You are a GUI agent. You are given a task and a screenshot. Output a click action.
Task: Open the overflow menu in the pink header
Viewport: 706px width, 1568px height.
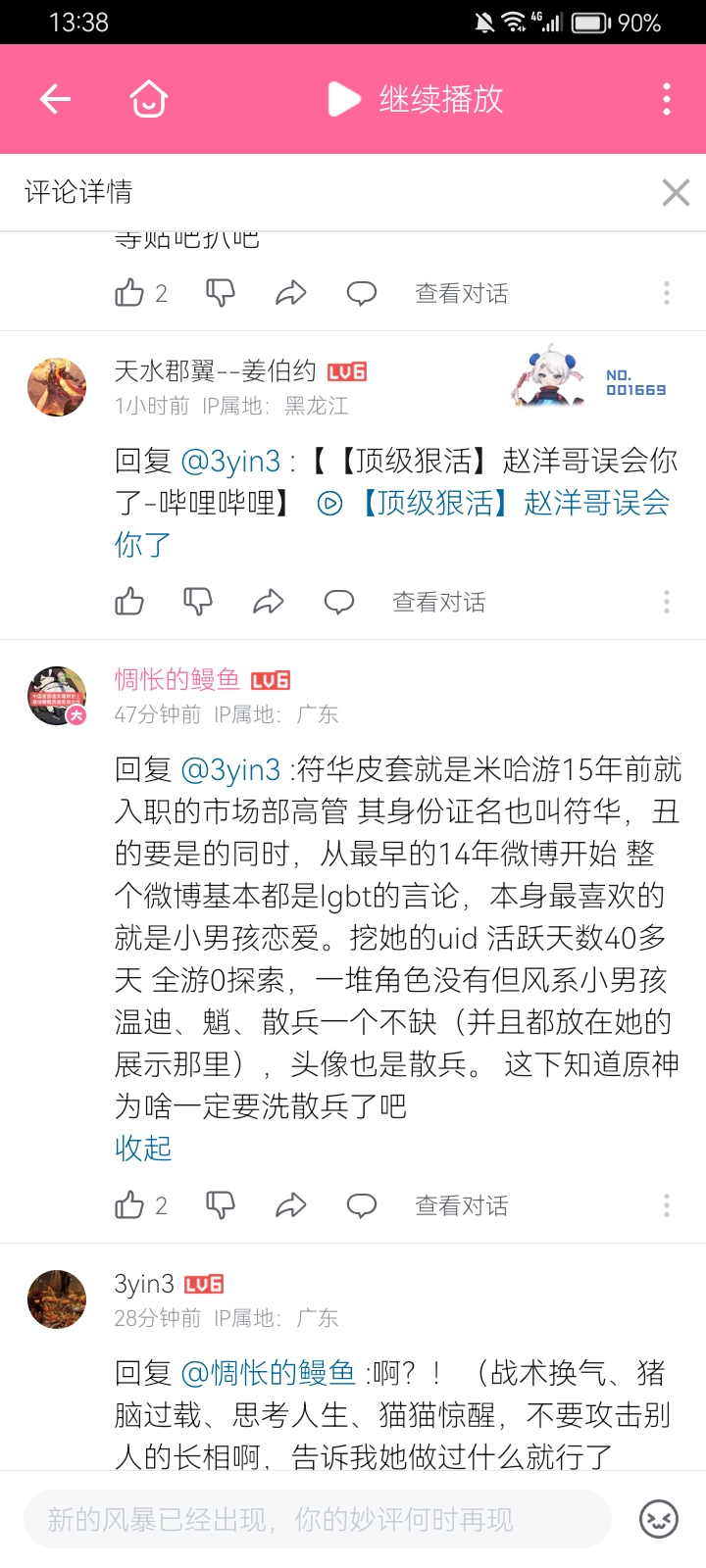[667, 99]
